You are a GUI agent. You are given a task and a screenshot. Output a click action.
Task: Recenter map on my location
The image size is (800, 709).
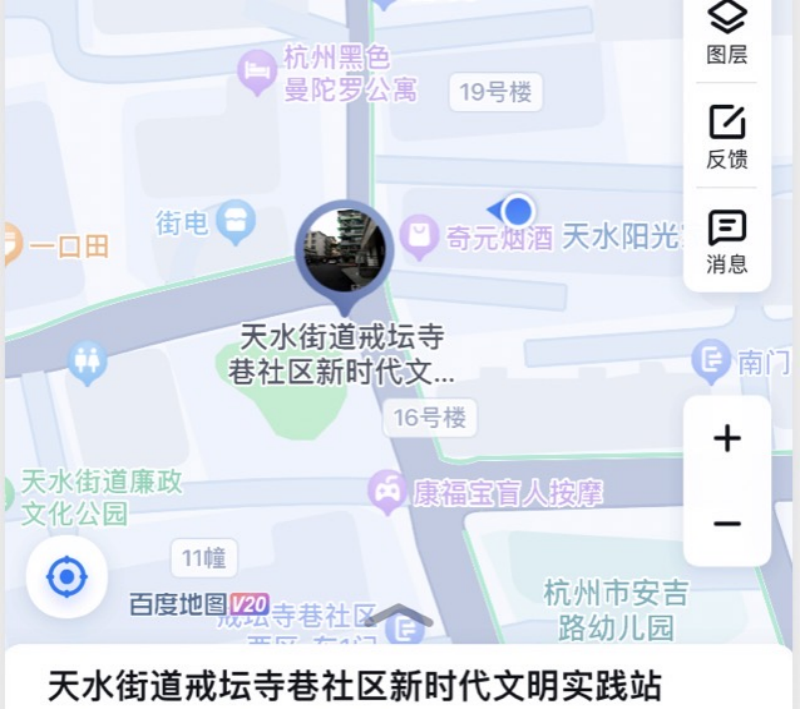pyautogui.click(x=67, y=577)
